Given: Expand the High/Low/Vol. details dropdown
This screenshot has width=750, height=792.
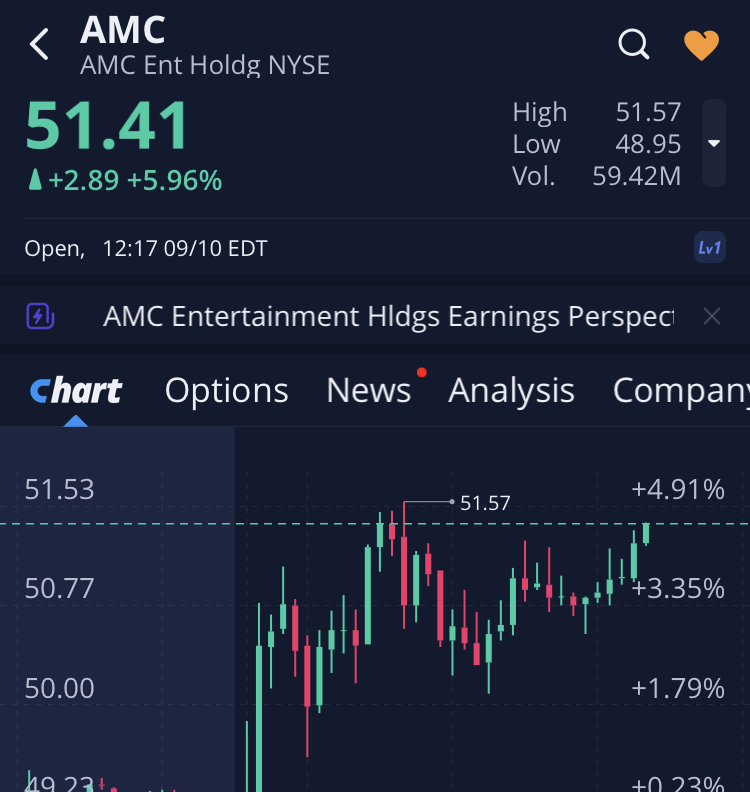Looking at the screenshot, I should tap(714, 143).
